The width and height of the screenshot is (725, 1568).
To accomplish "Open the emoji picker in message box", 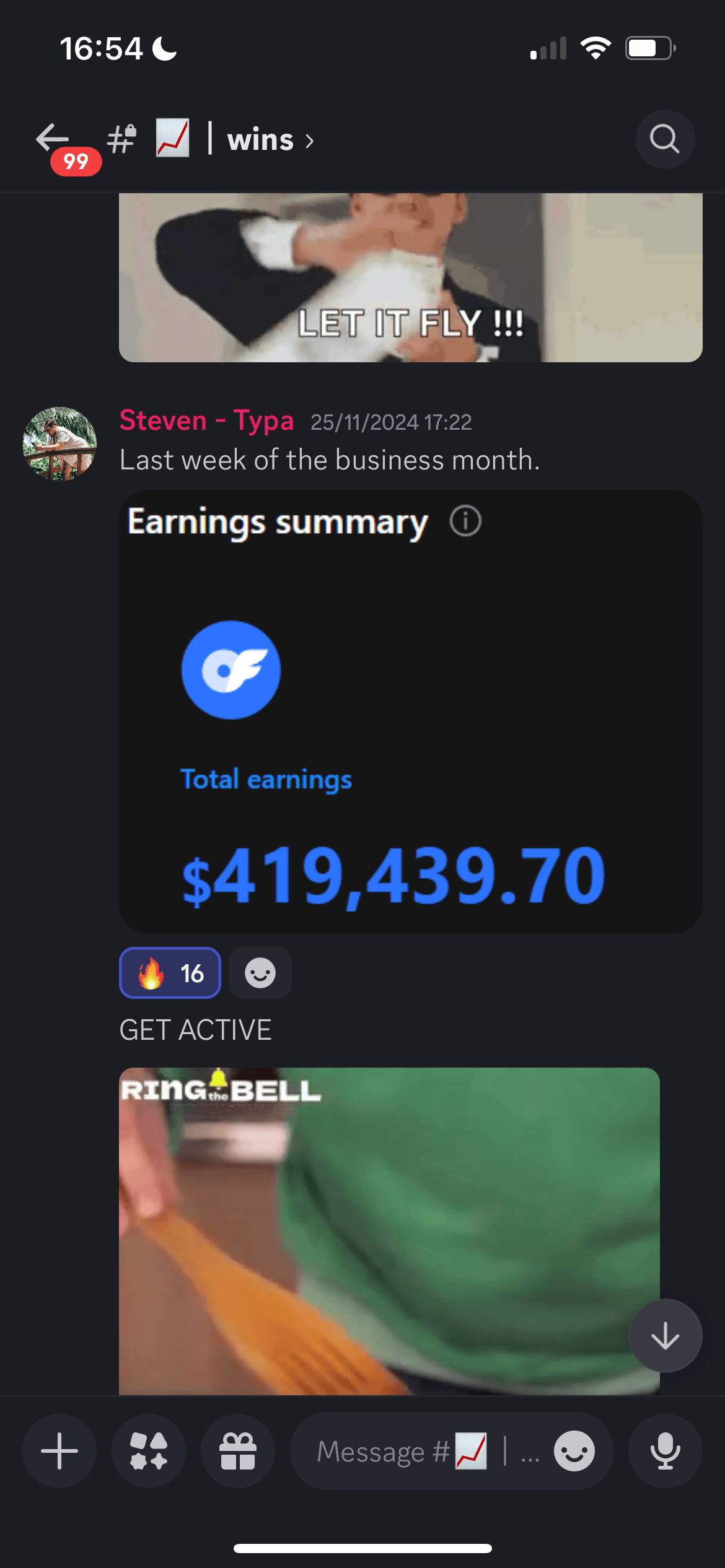I will (574, 1451).
